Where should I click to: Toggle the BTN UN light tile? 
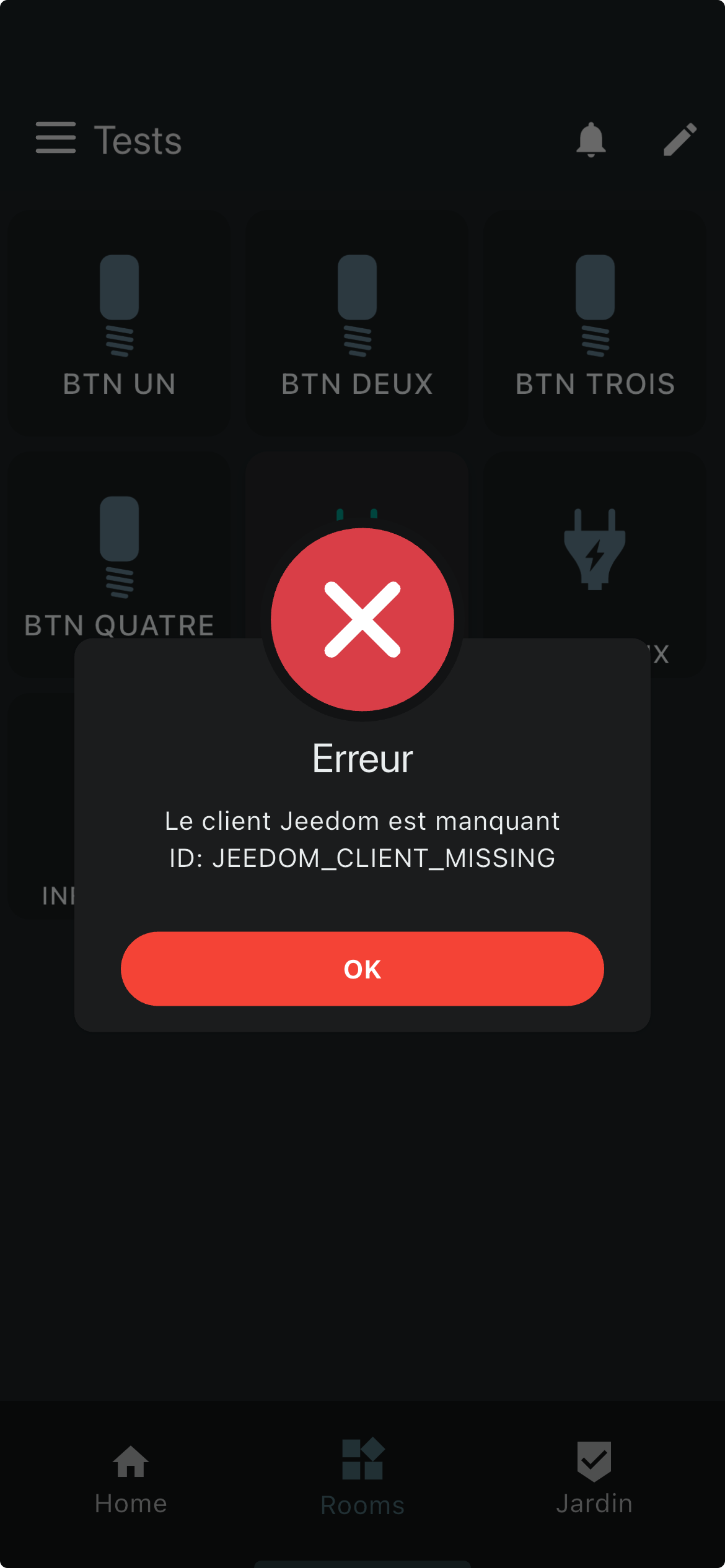pyautogui.click(x=119, y=323)
